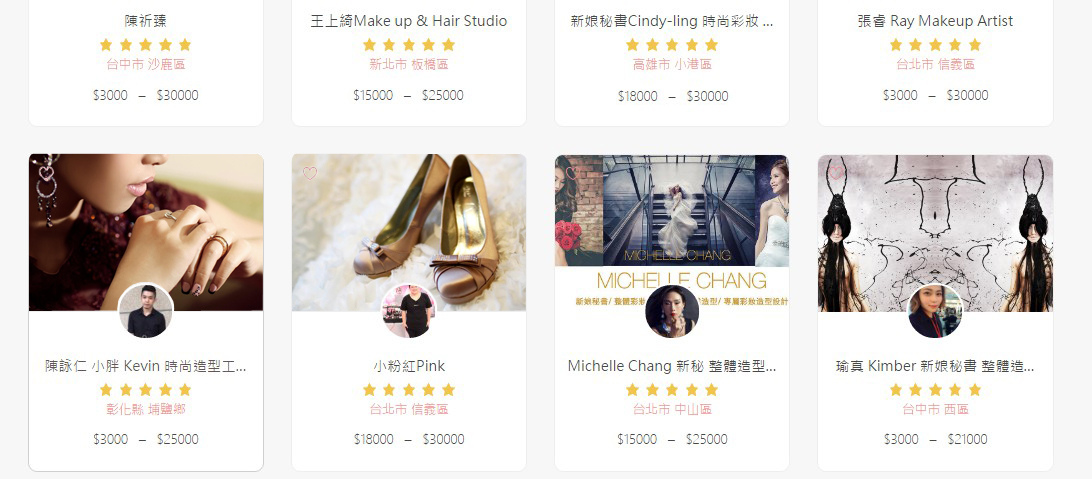Open 陳祈臻's makeup artist card
The width and height of the screenshot is (1092, 479).
click(x=146, y=21)
